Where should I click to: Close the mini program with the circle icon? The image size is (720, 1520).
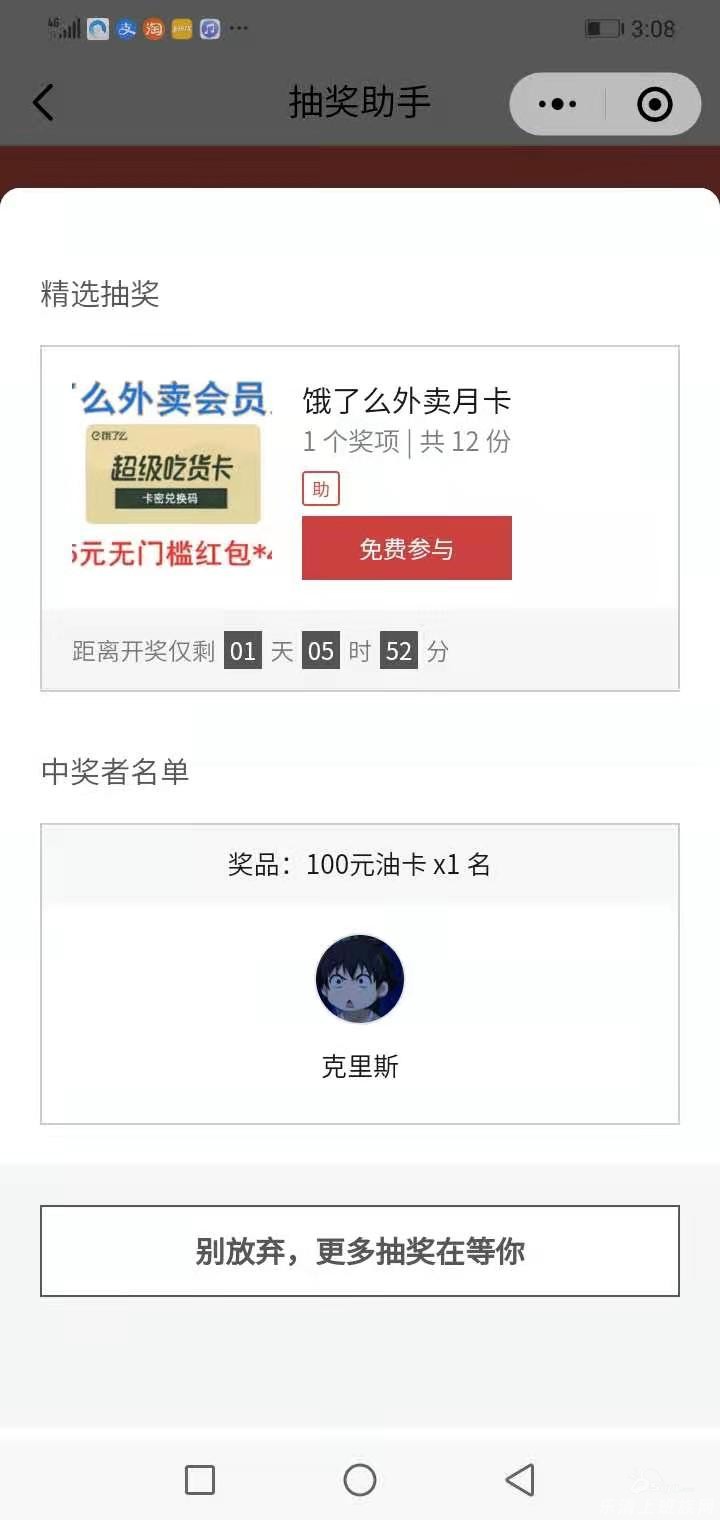click(x=654, y=104)
